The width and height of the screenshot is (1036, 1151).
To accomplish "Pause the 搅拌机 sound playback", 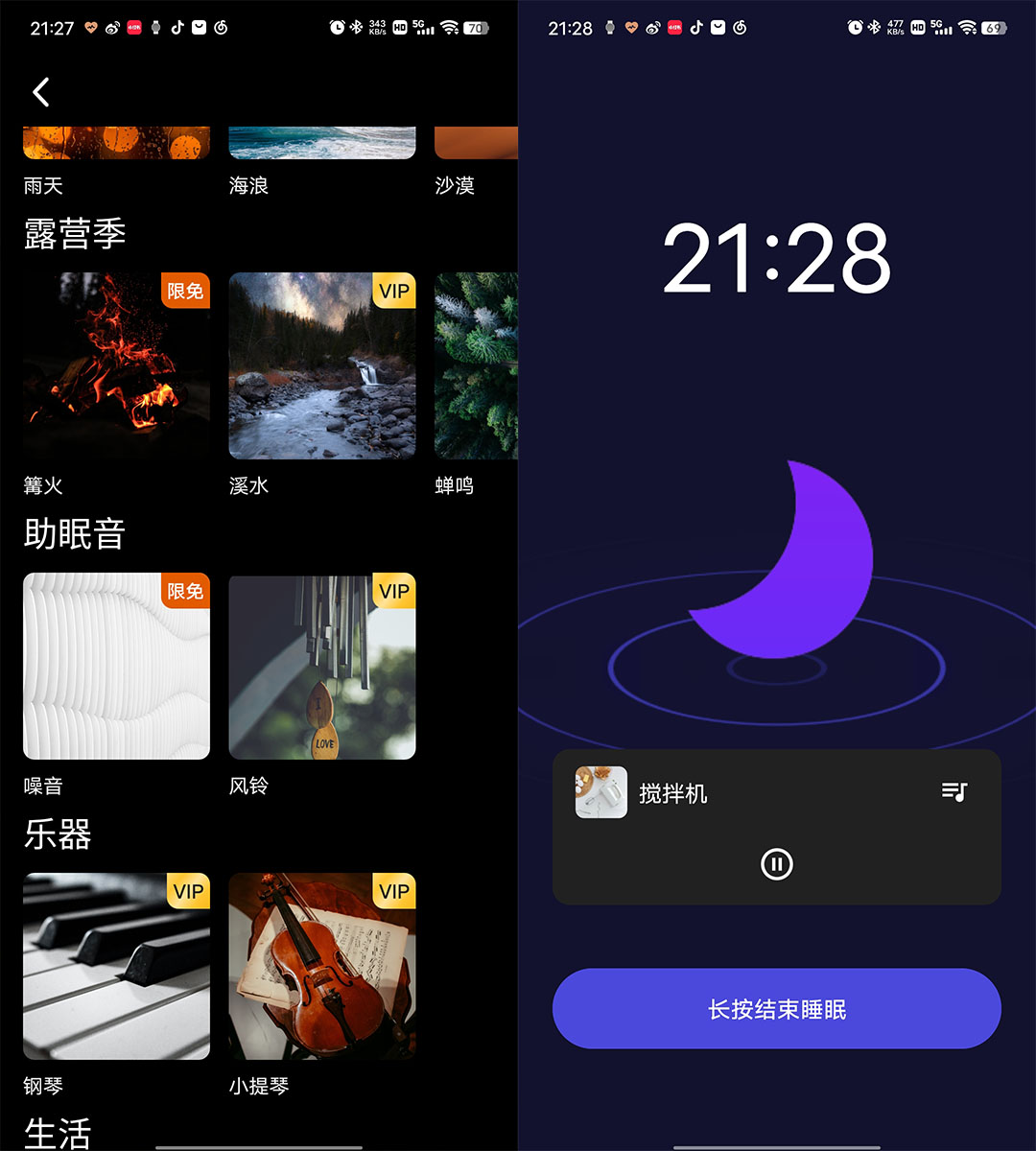I will (776, 864).
